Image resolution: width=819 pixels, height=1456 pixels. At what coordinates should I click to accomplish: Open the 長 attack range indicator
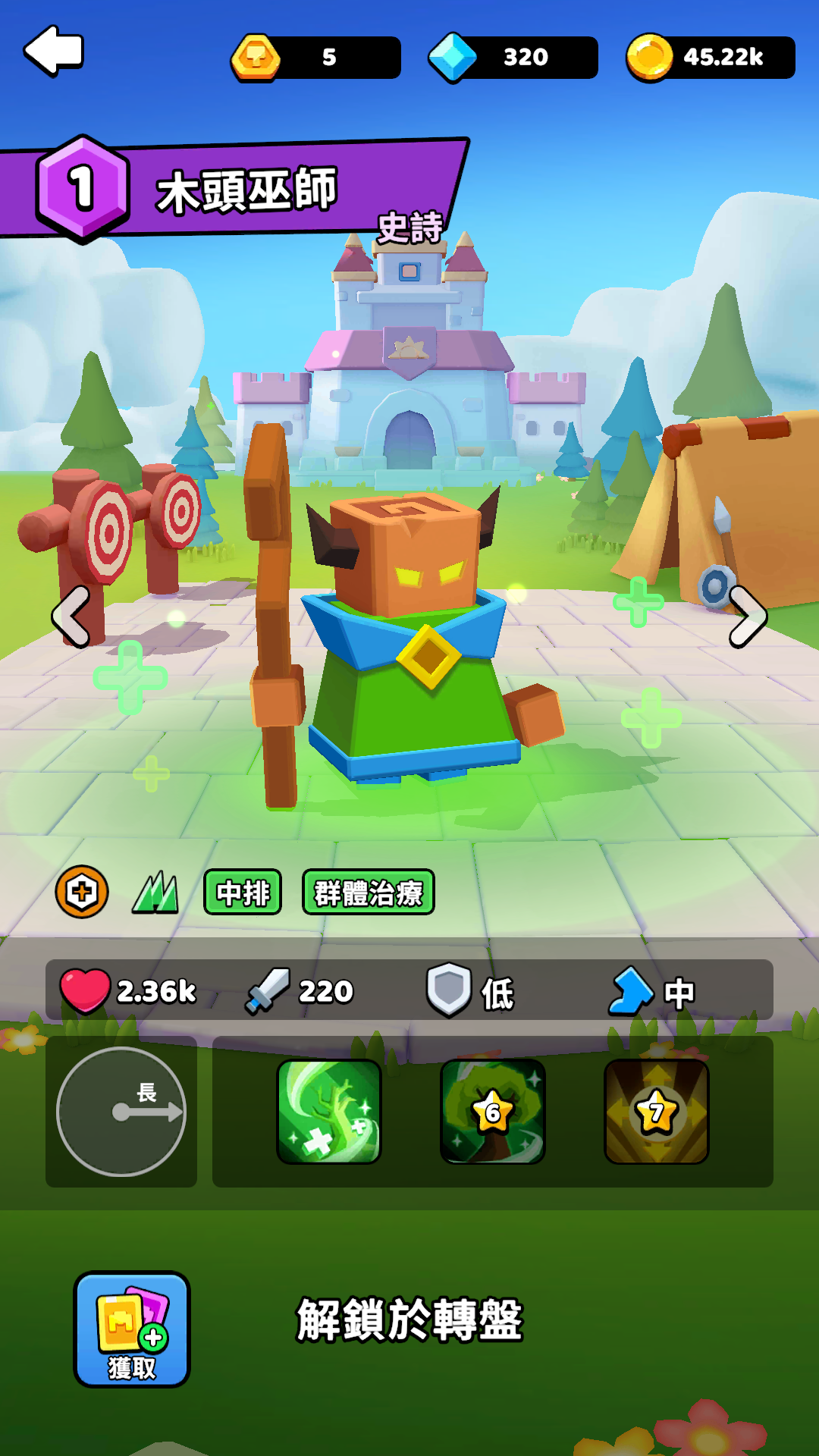[x=121, y=1112]
